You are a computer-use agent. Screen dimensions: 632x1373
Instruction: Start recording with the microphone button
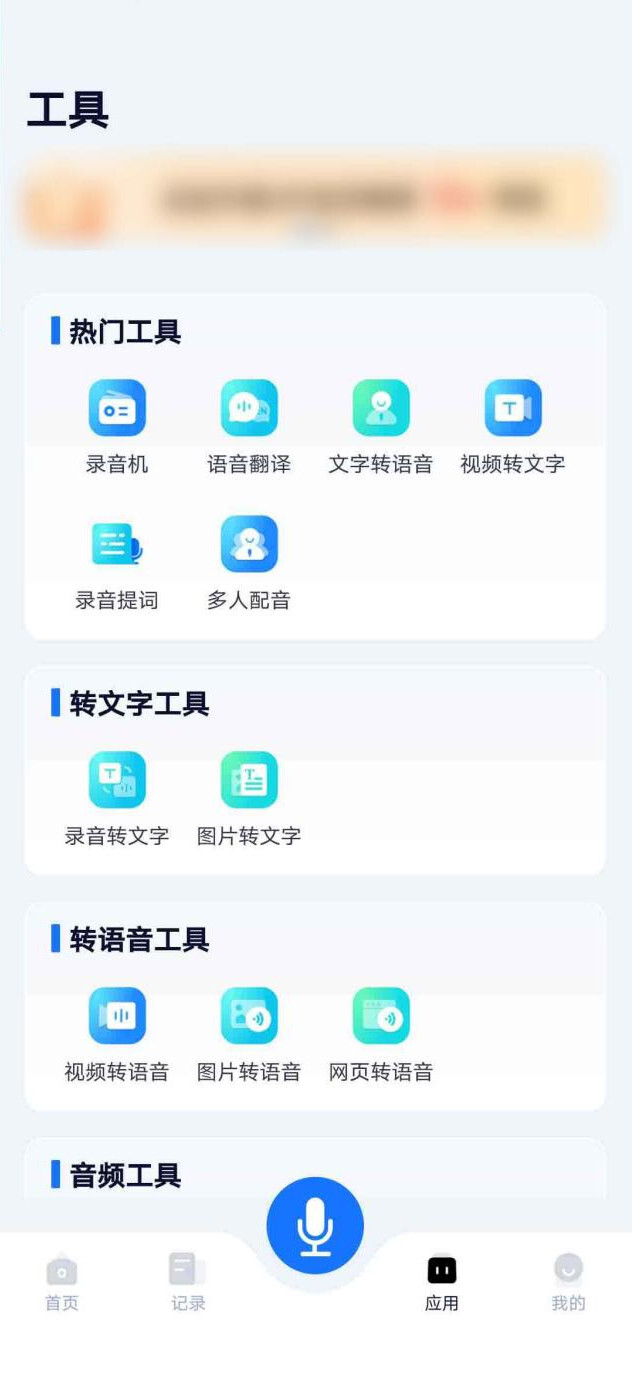click(x=315, y=1226)
